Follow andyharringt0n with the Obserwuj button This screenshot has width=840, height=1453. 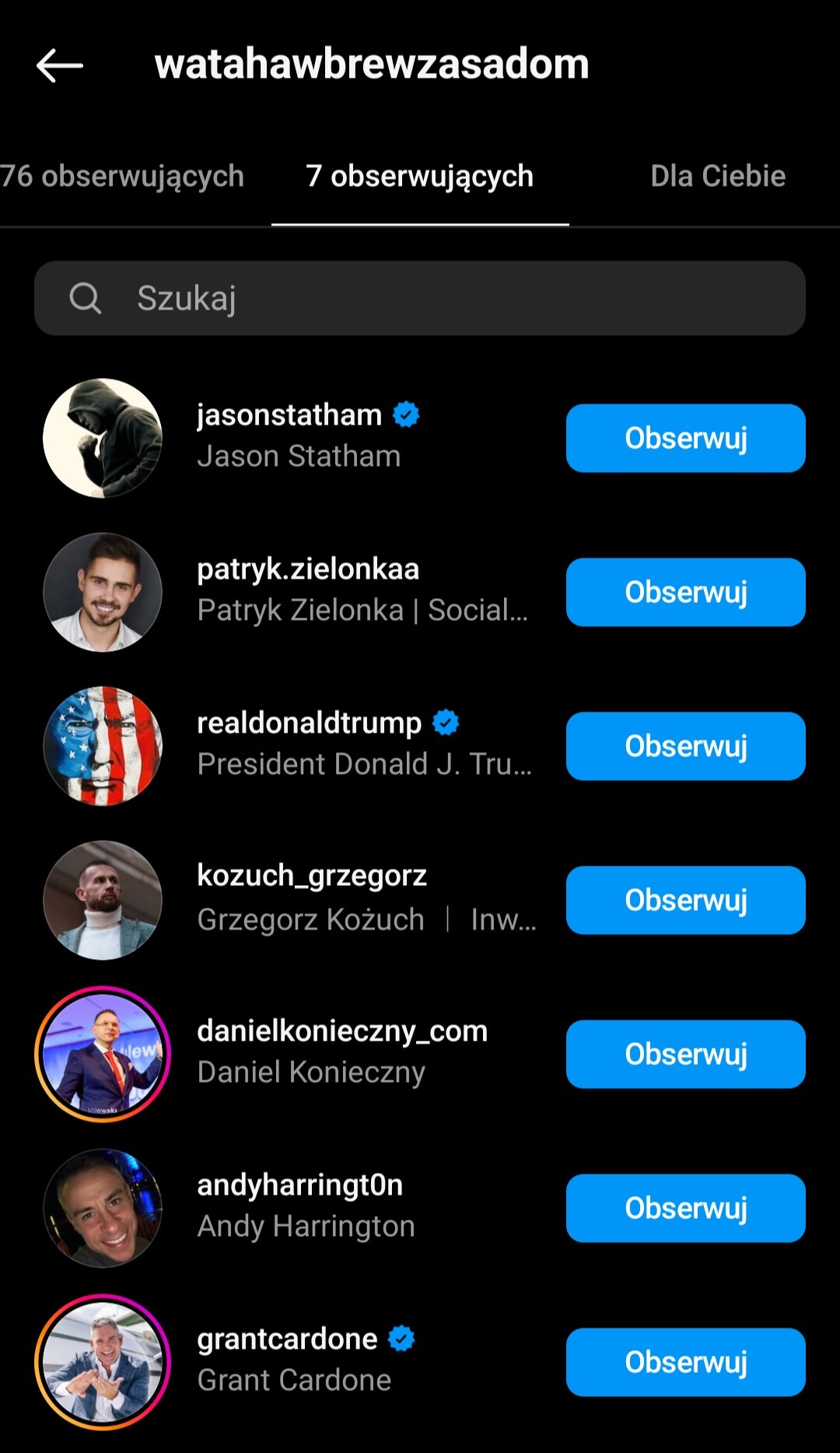pyautogui.click(x=685, y=1208)
